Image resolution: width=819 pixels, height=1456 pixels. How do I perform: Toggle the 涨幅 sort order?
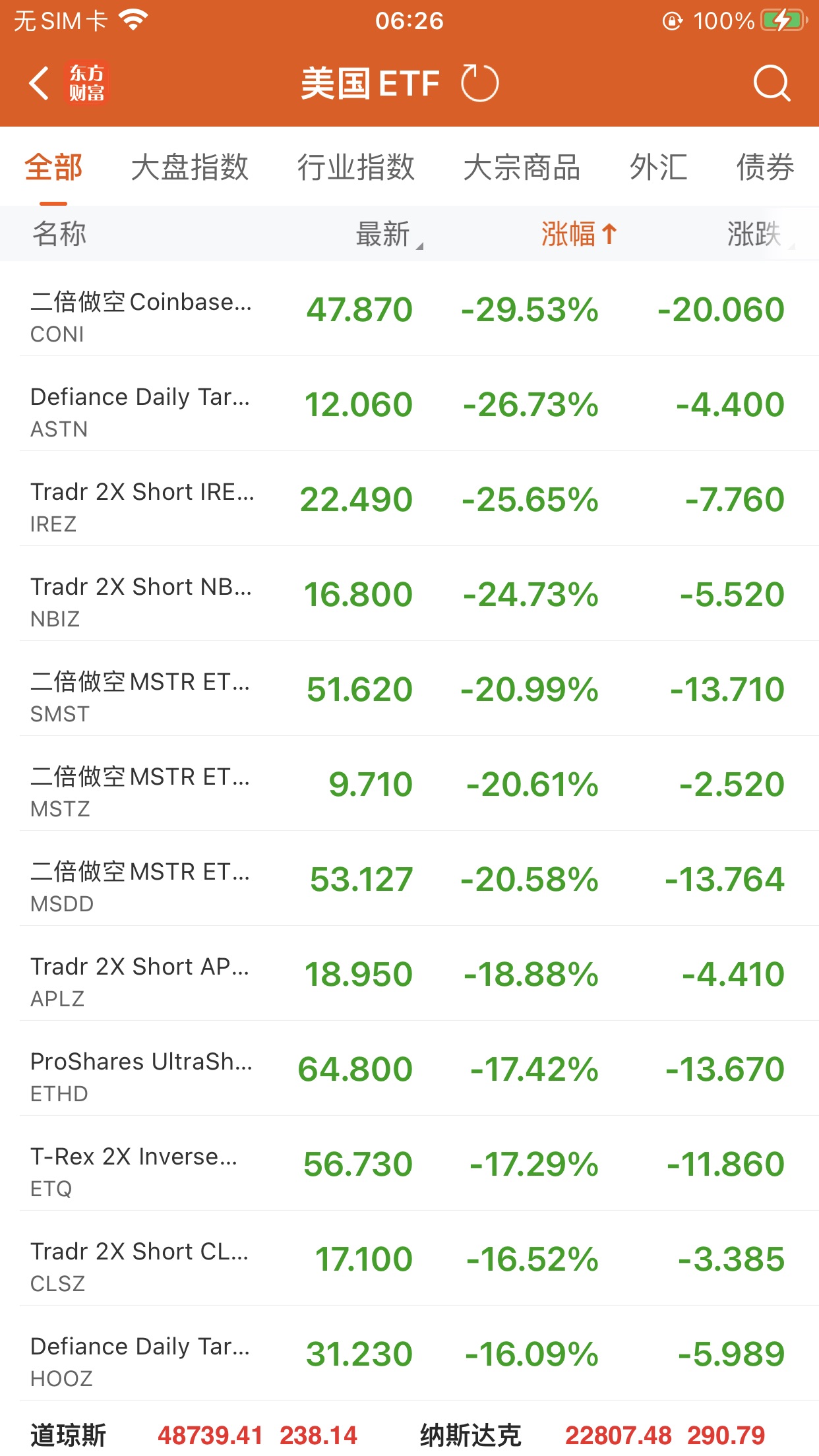(x=578, y=234)
